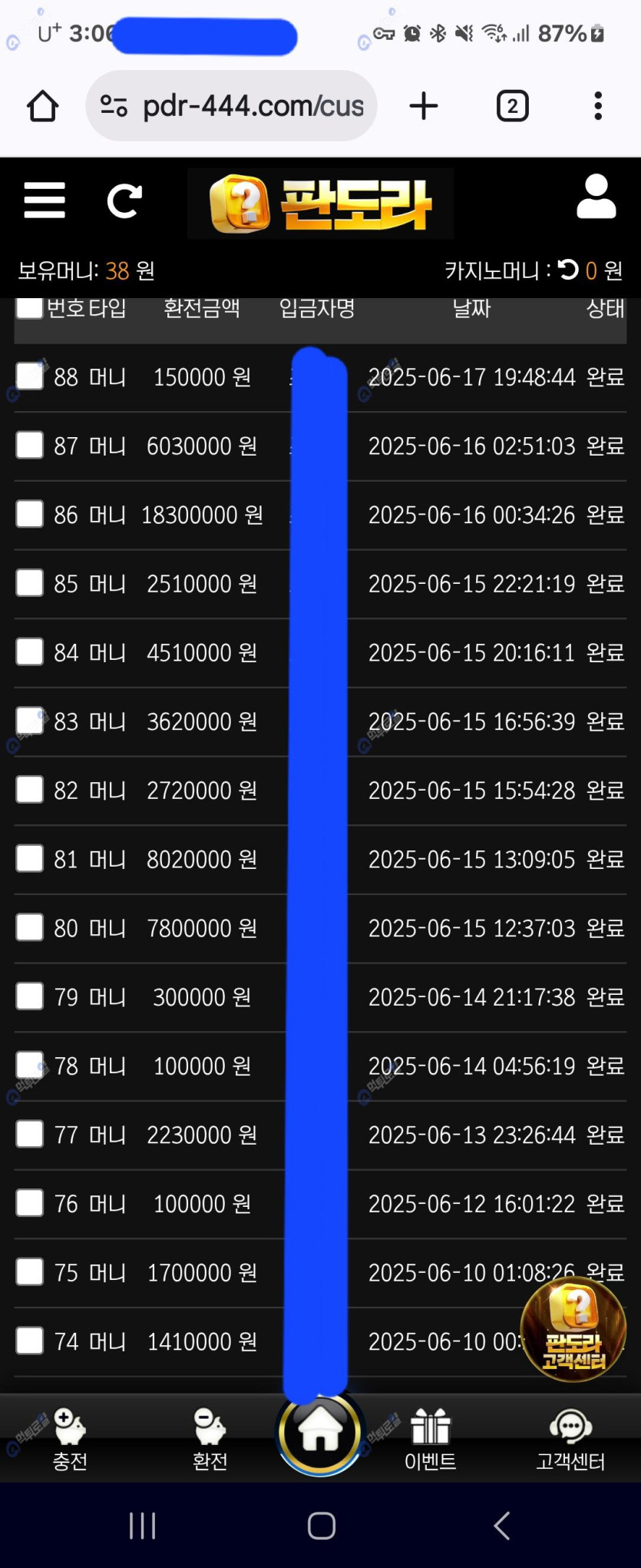Tick the checkbox for row 74
The image size is (641, 1568).
30,1341
